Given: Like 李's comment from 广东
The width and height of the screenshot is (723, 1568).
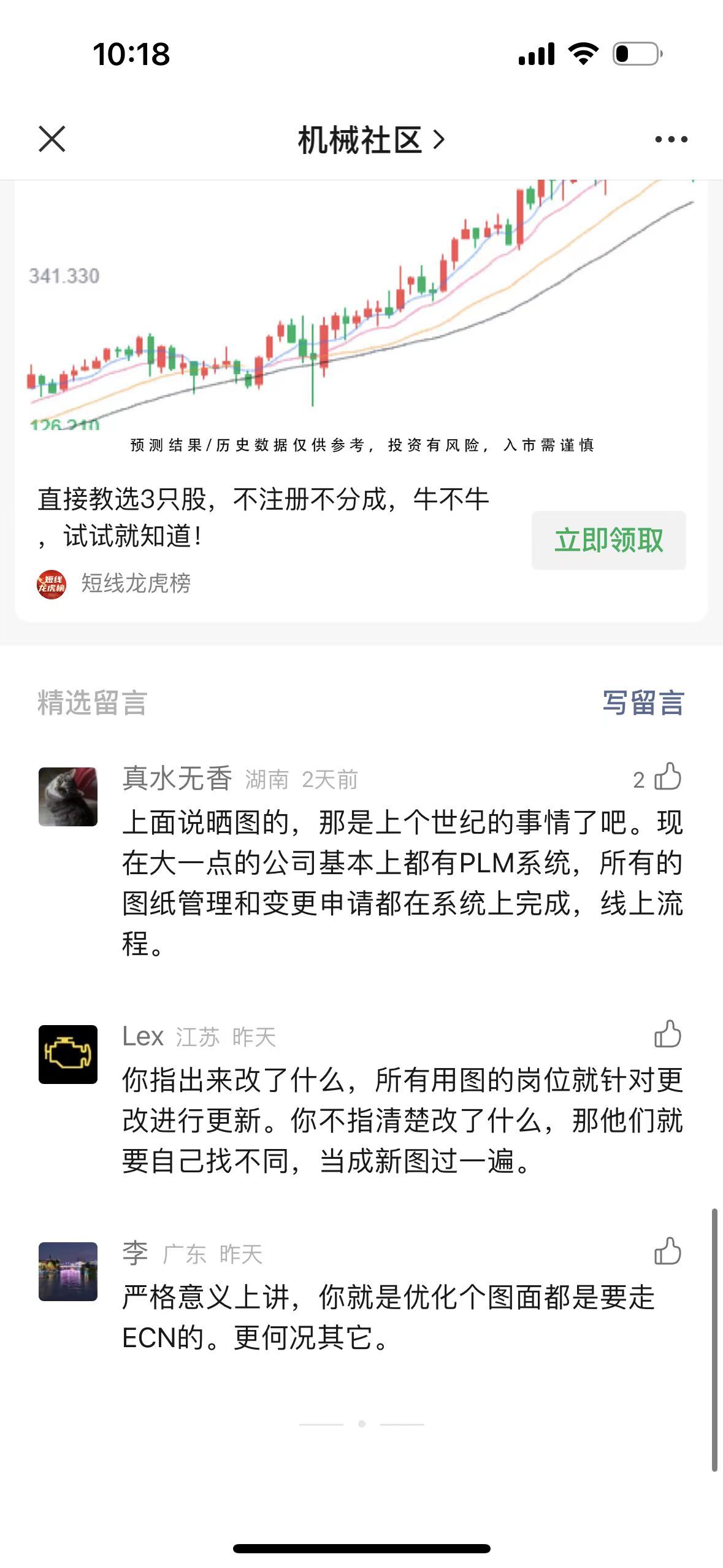Looking at the screenshot, I should pos(667,1252).
